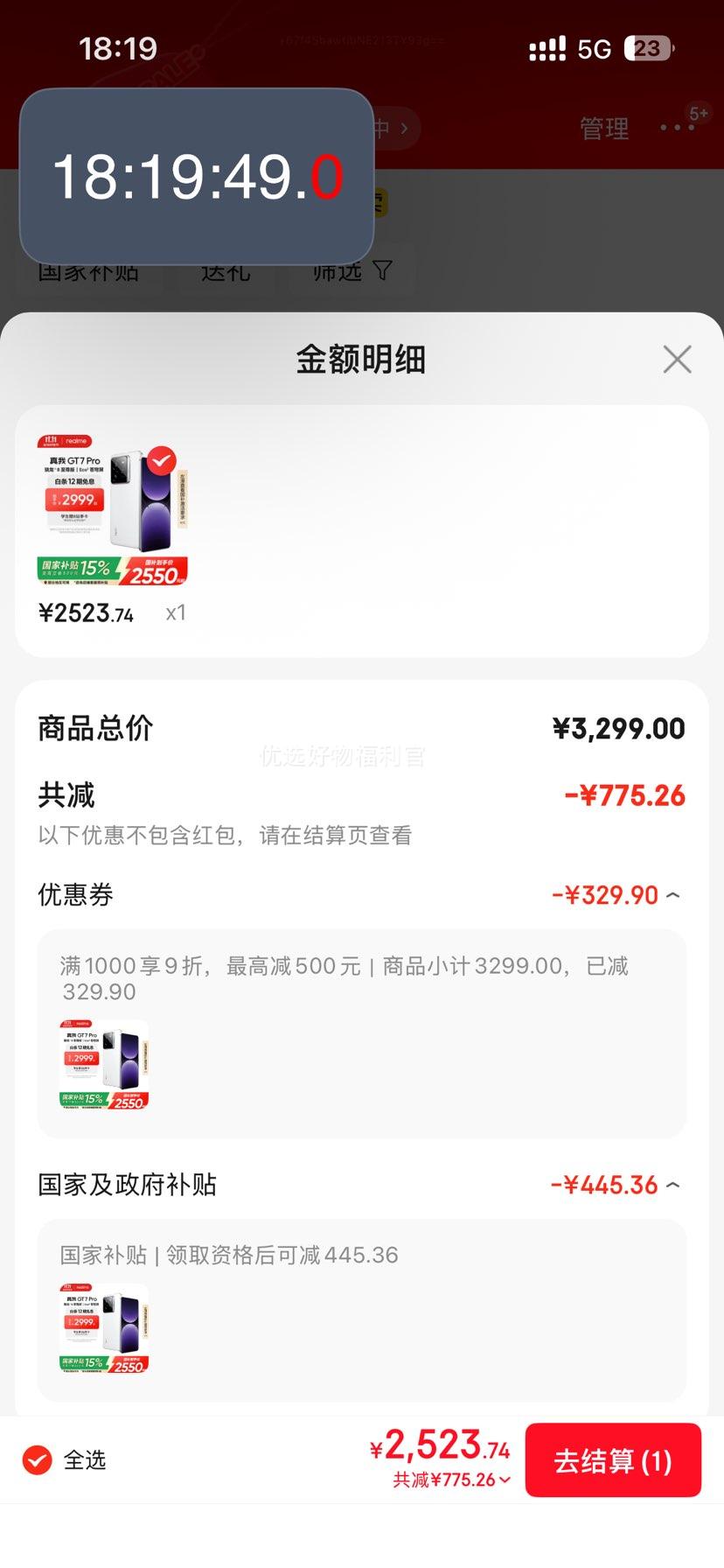Image resolution: width=724 pixels, height=1568 pixels.
Task: Collapse the 国家及政府补贴 details
Action: pyautogui.click(x=672, y=1185)
